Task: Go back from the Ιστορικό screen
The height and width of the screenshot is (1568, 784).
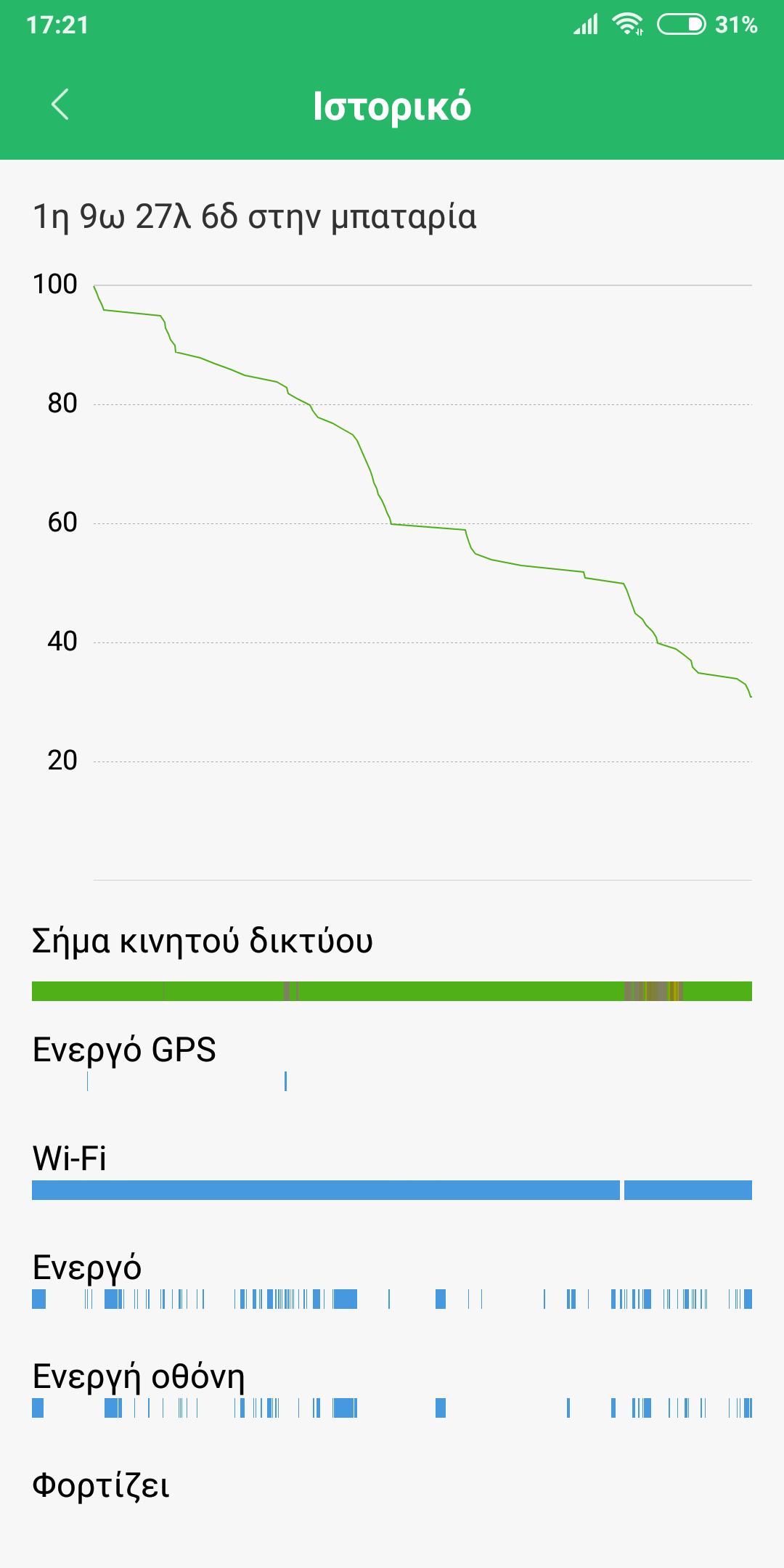Action: coord(60,105)
